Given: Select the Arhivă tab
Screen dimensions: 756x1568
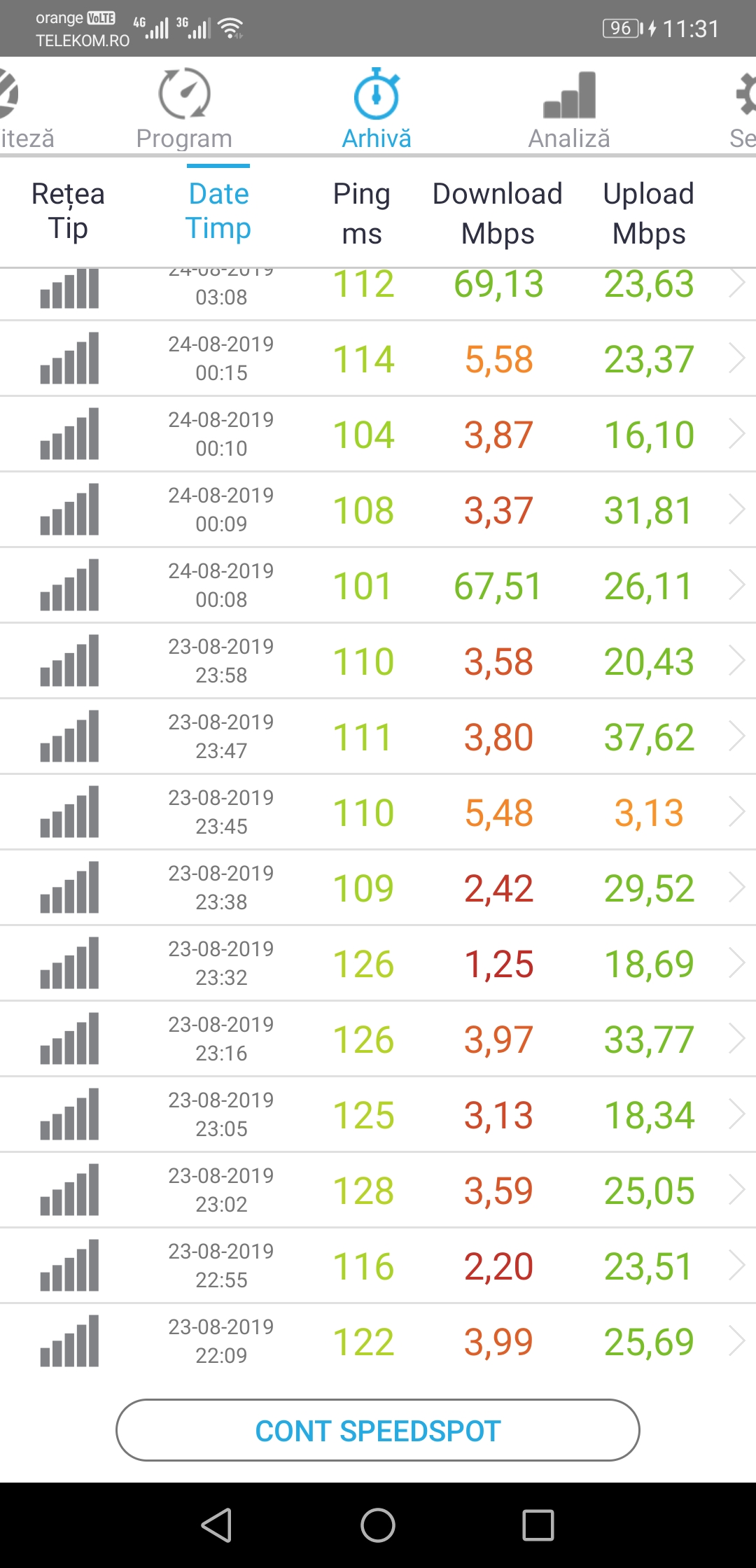Looking at the screenshot, I should [x=377, y=109].
